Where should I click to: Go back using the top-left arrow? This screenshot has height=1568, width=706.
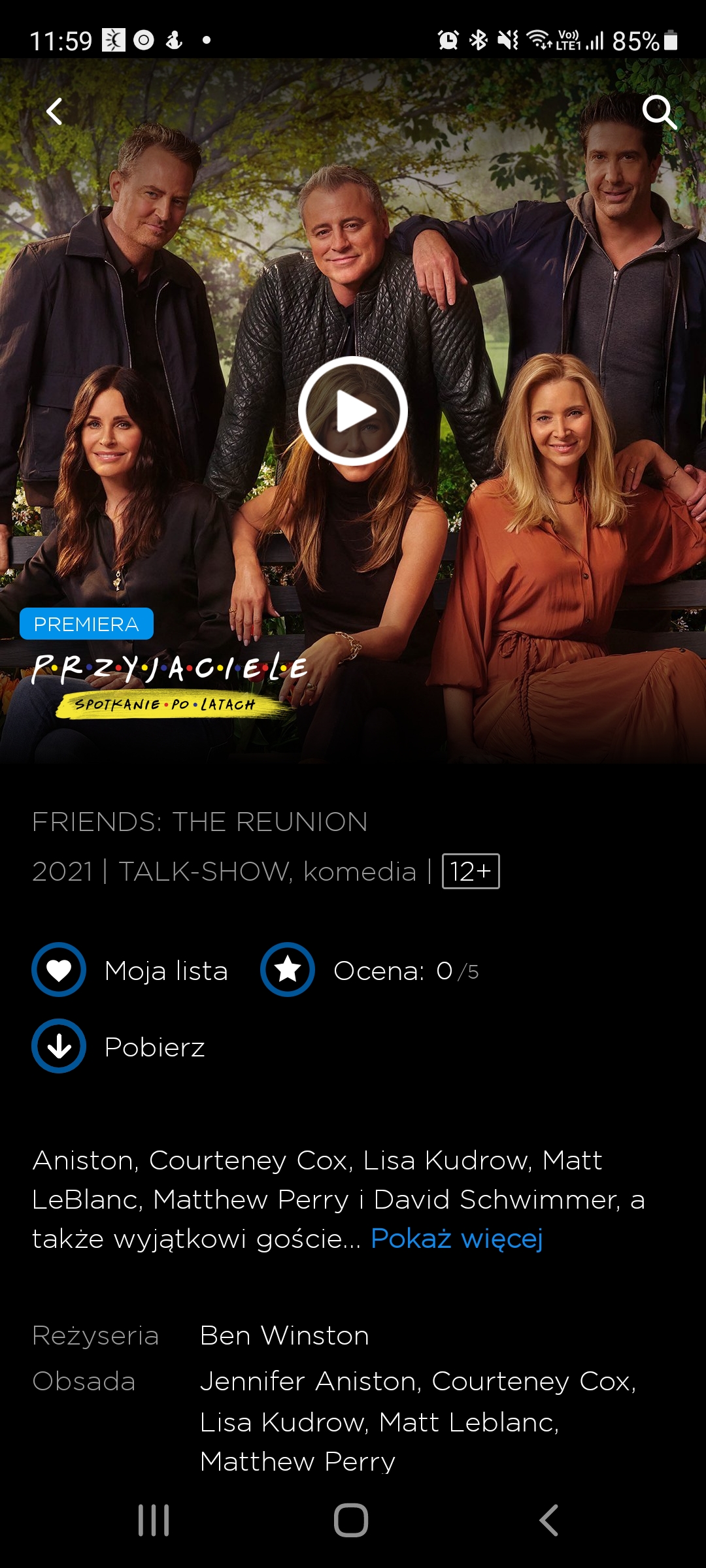pos(55,111)
